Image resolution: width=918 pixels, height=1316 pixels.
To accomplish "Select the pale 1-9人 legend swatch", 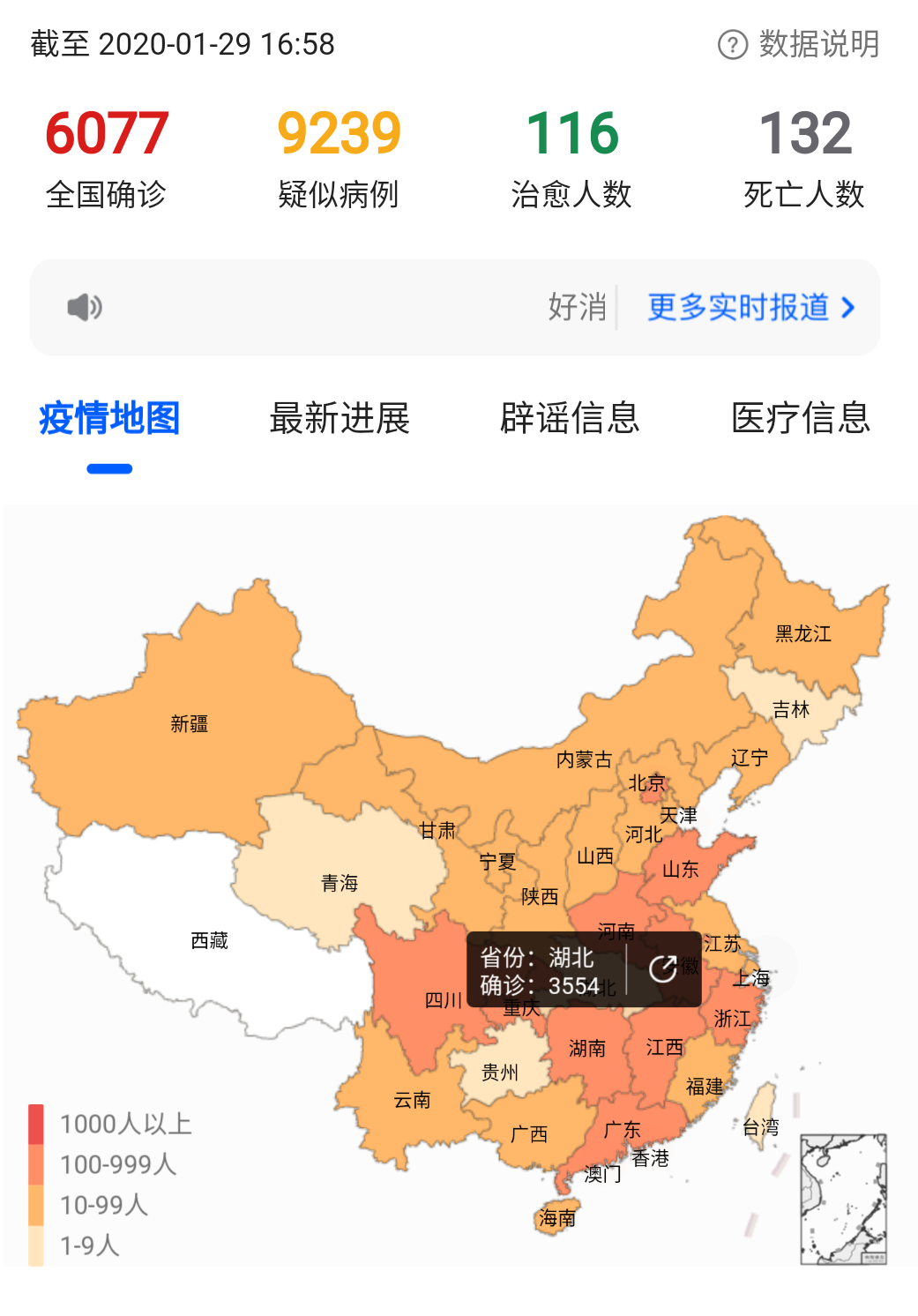I will [x=34, y=1248].
